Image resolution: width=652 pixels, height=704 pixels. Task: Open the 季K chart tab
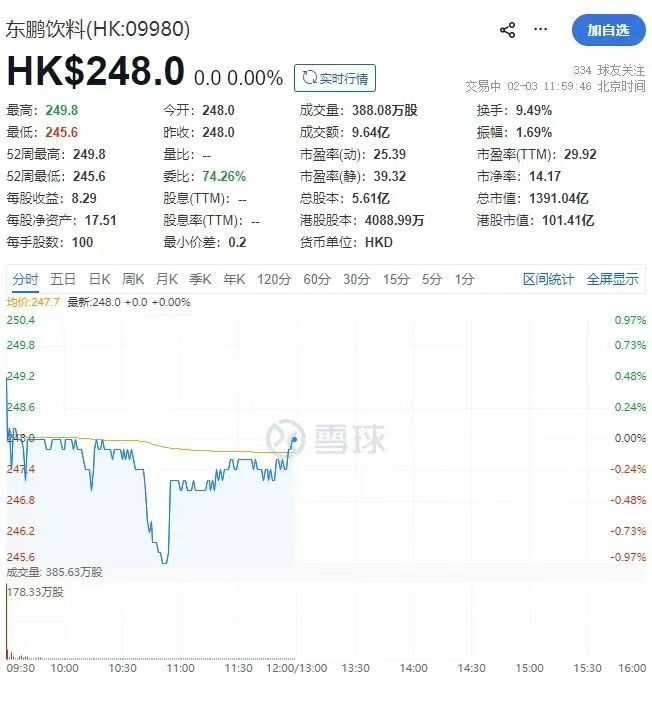(x=200, y=280)
